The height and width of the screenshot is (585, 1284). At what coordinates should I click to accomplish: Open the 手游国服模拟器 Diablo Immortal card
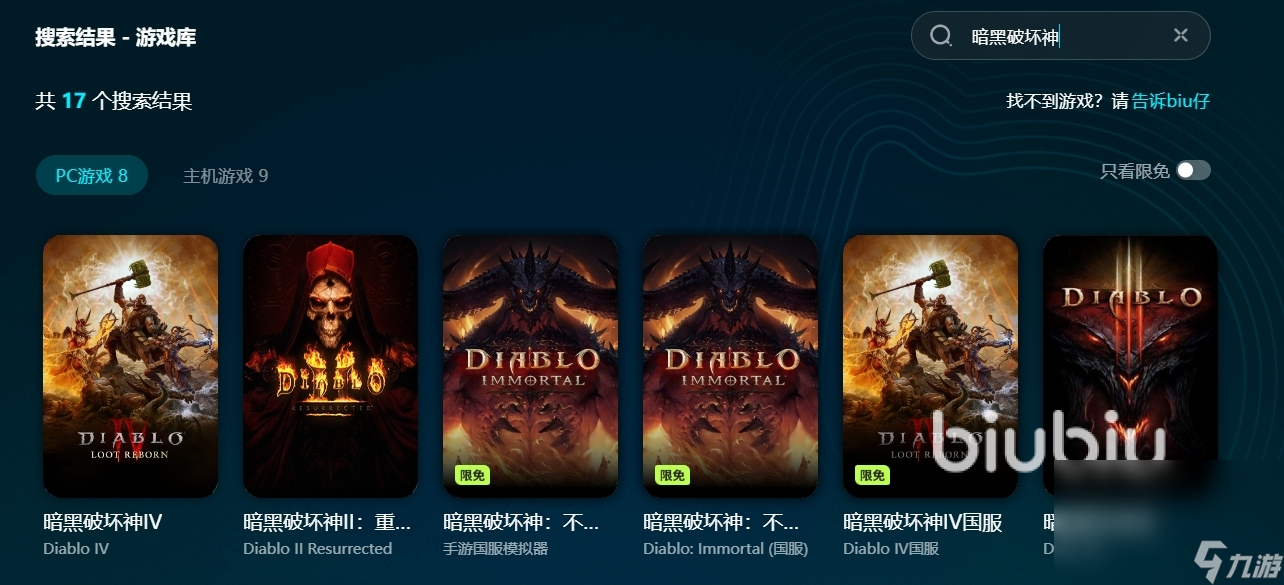click(x=530, y=366)
